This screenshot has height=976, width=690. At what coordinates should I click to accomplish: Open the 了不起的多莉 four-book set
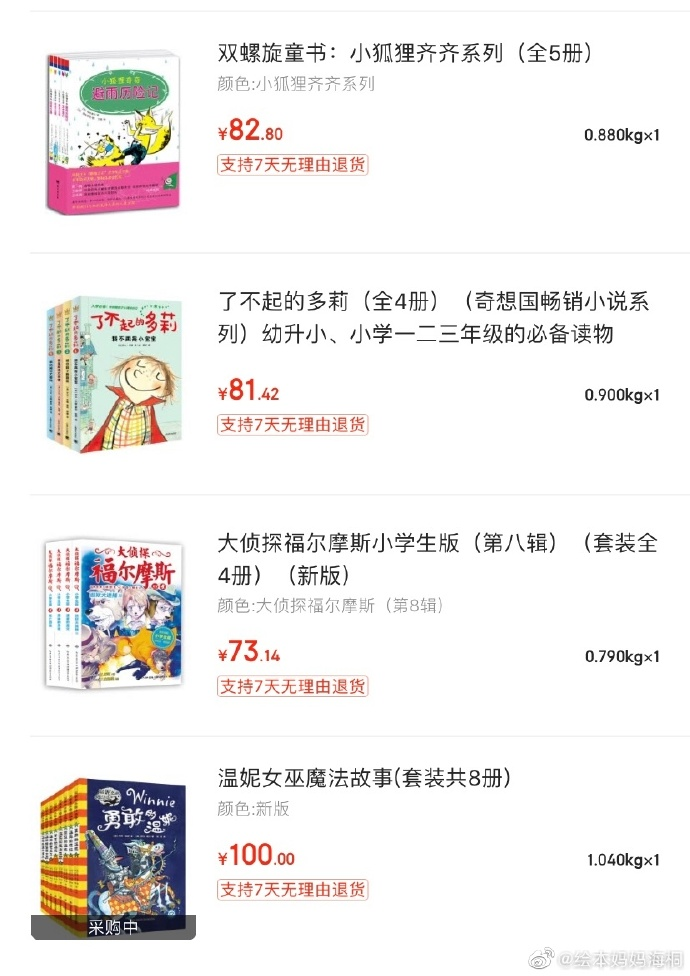point(433,317)
